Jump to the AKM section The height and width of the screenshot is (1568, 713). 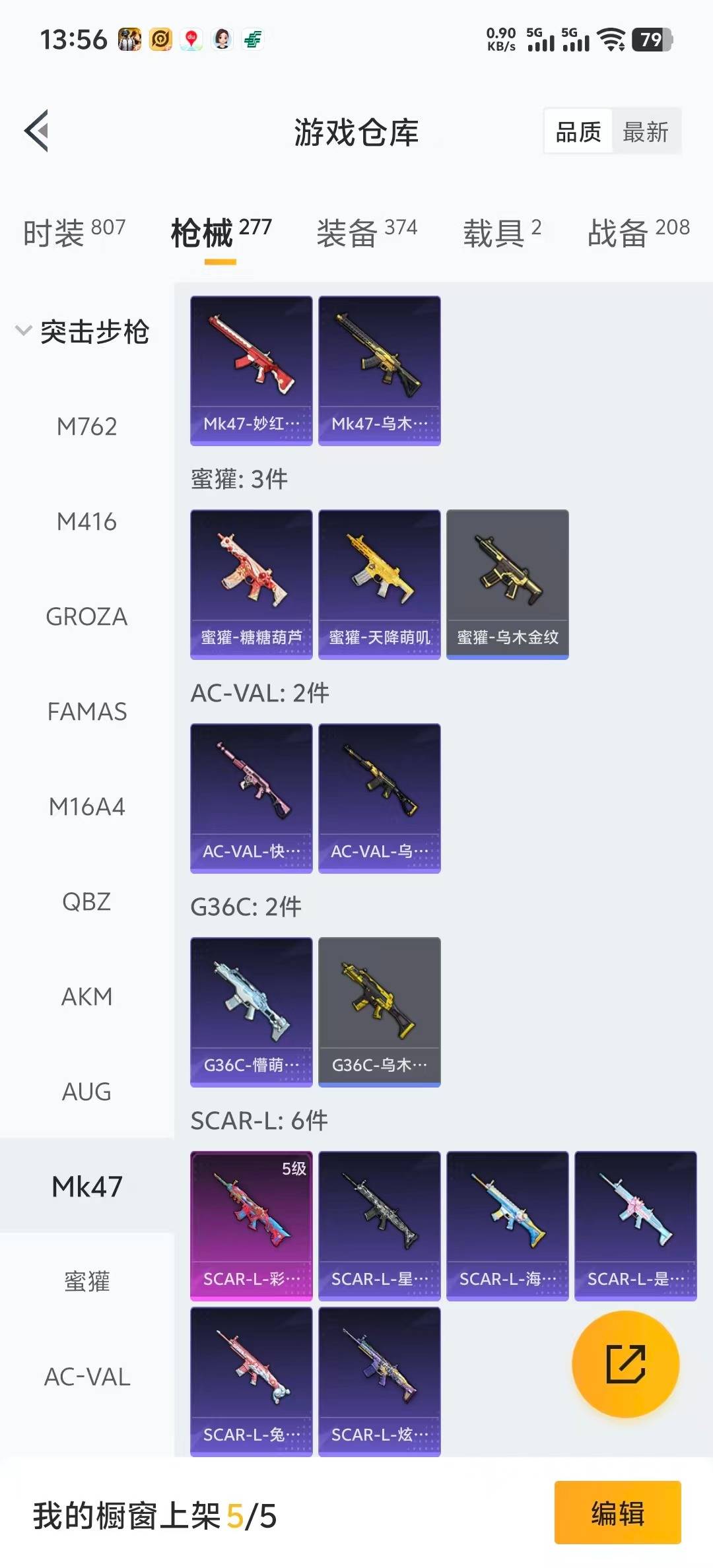(86, 996)
